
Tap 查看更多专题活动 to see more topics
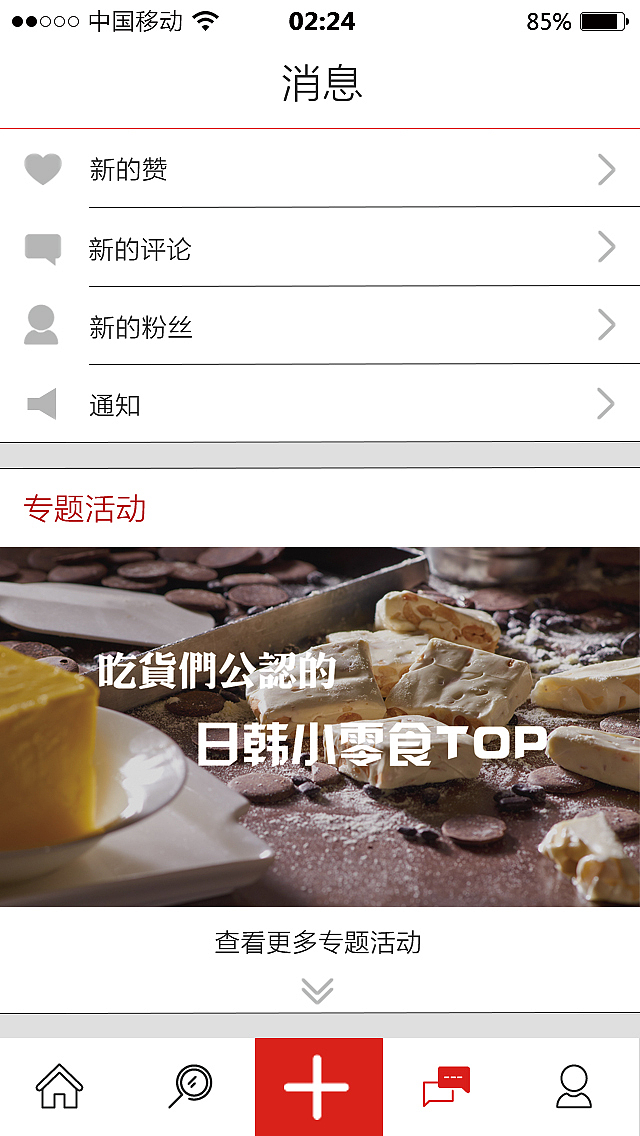pyautogui.click(x=318, y=943)
